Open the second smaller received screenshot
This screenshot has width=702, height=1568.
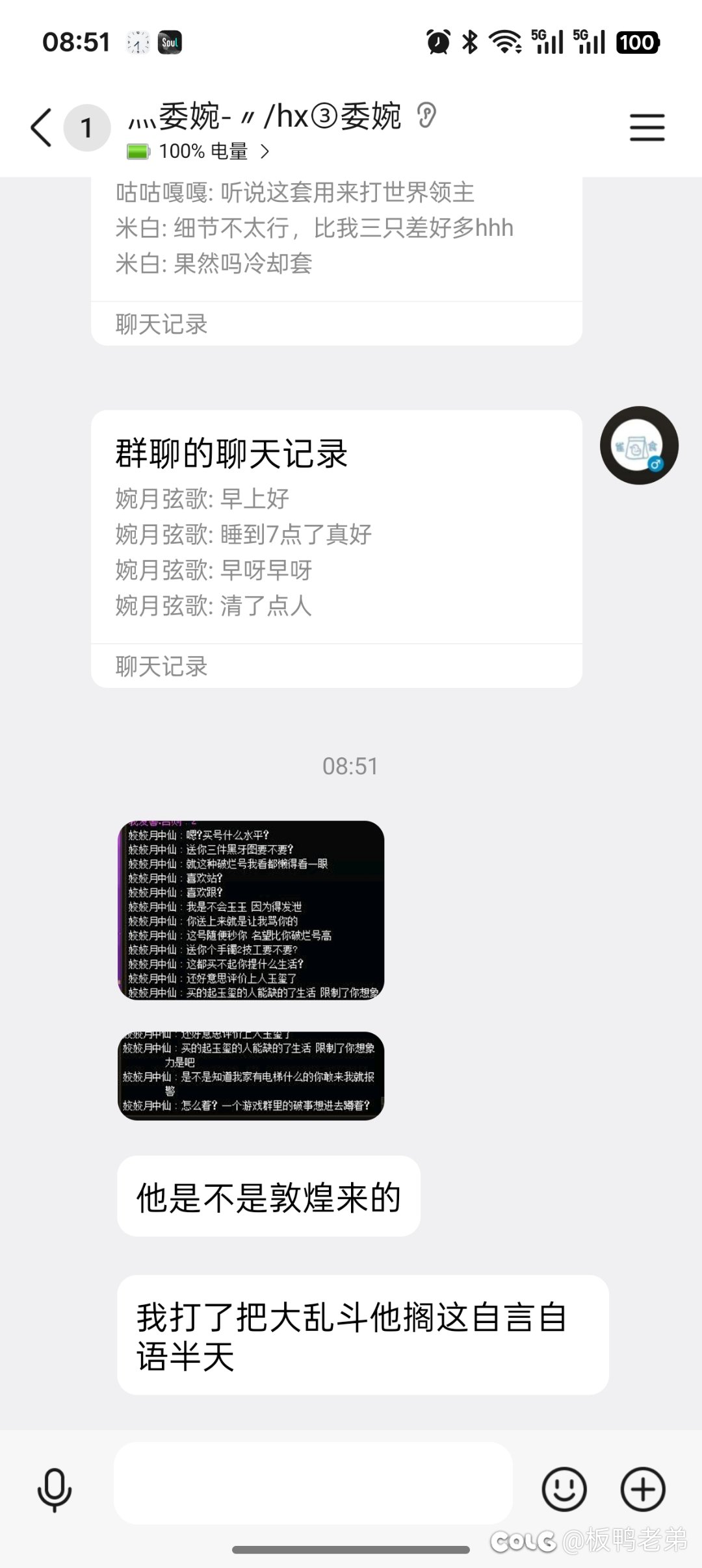click(x=251, y=1075)
